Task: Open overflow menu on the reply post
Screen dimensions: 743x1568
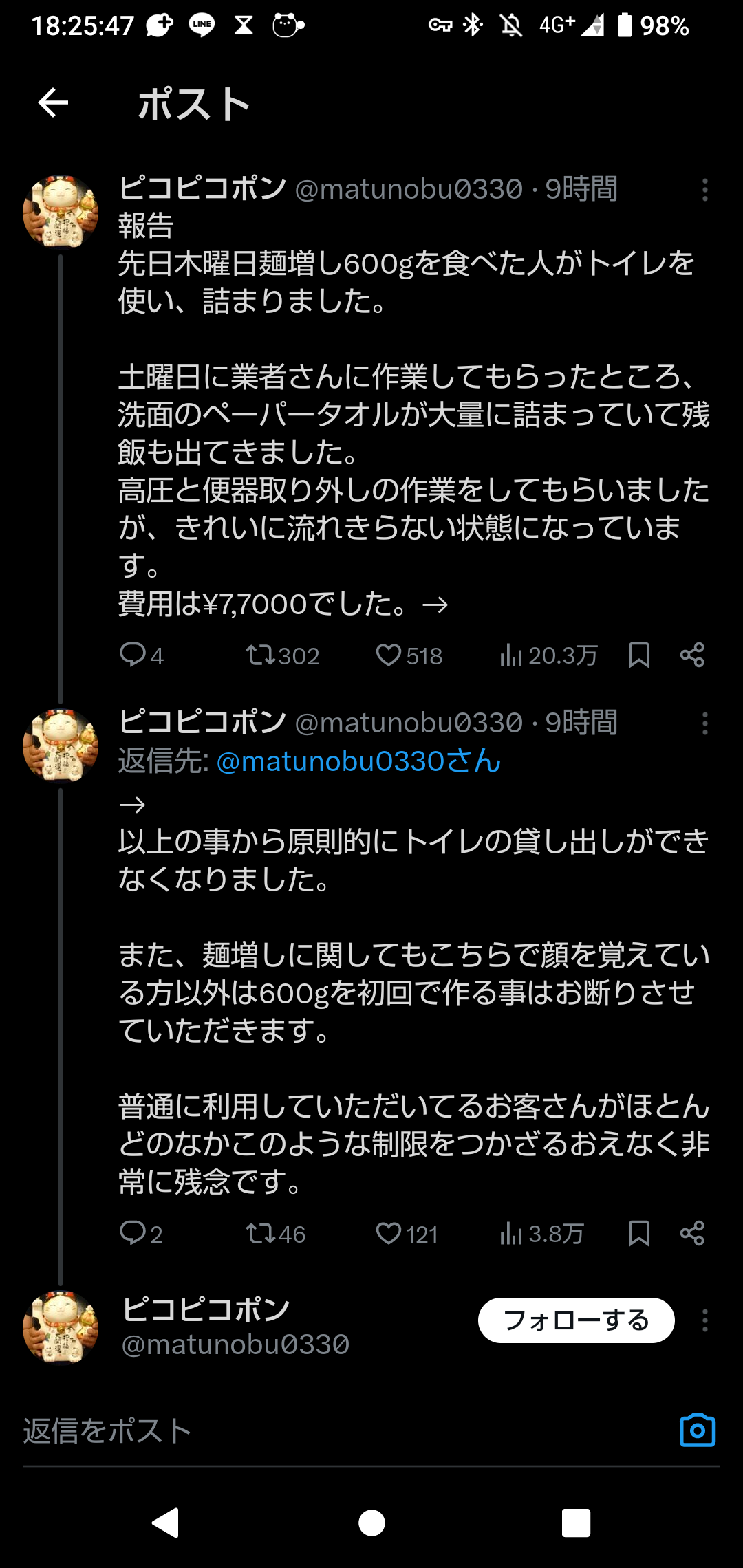Action: [x=705, y=723]
